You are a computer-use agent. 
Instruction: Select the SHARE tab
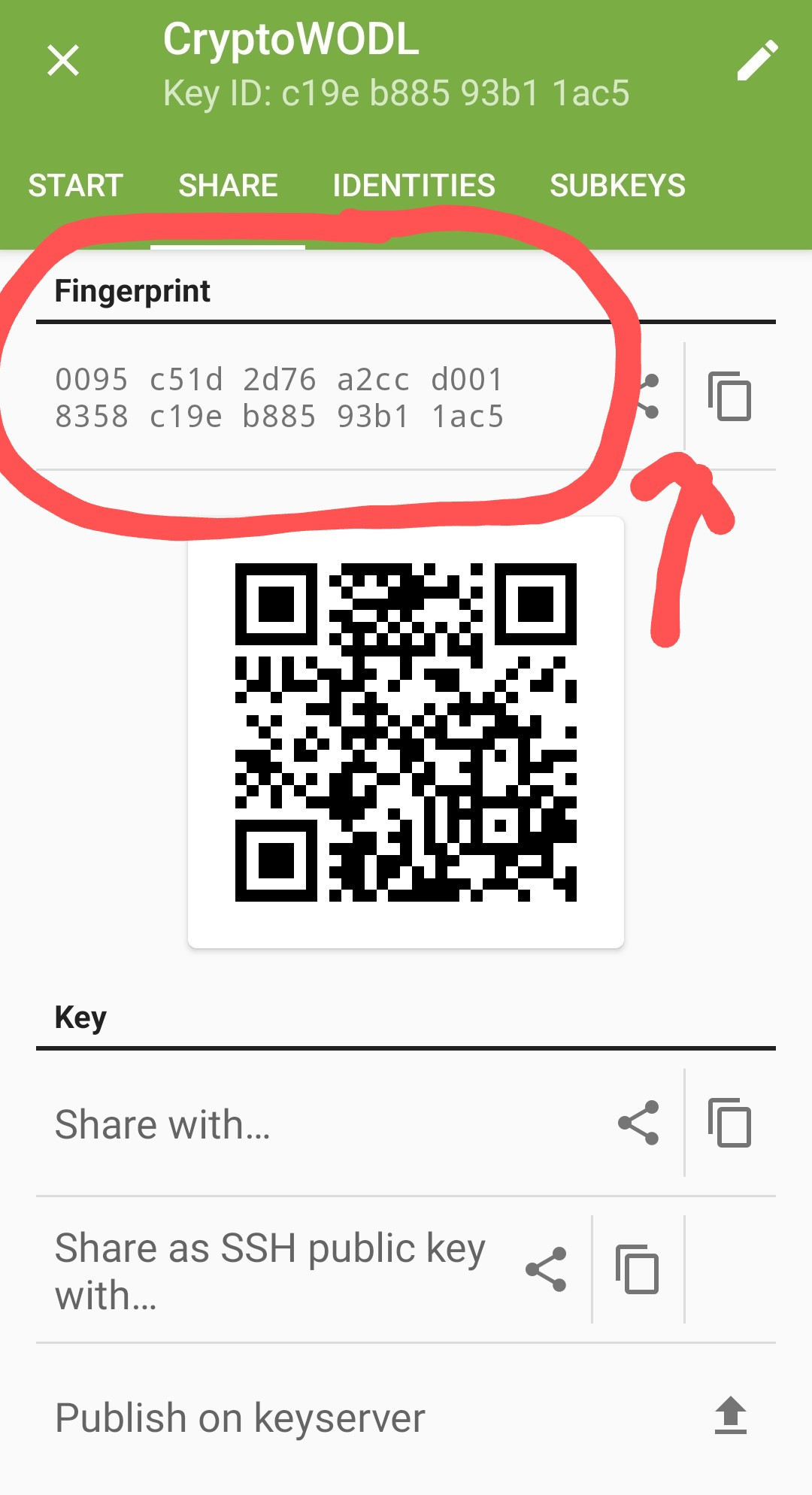click(228, 186)
